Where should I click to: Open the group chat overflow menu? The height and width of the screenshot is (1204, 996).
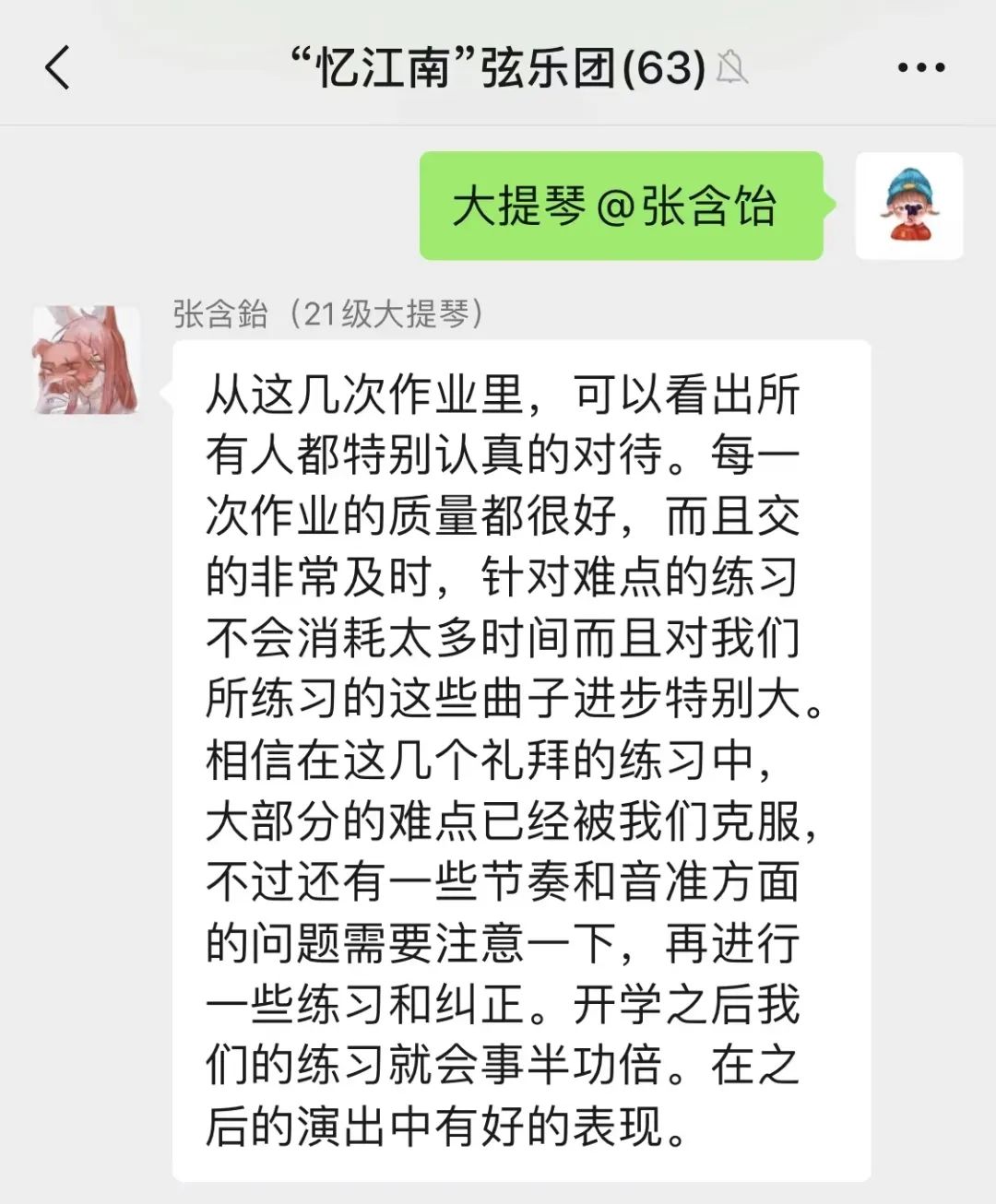coord(920,67)
